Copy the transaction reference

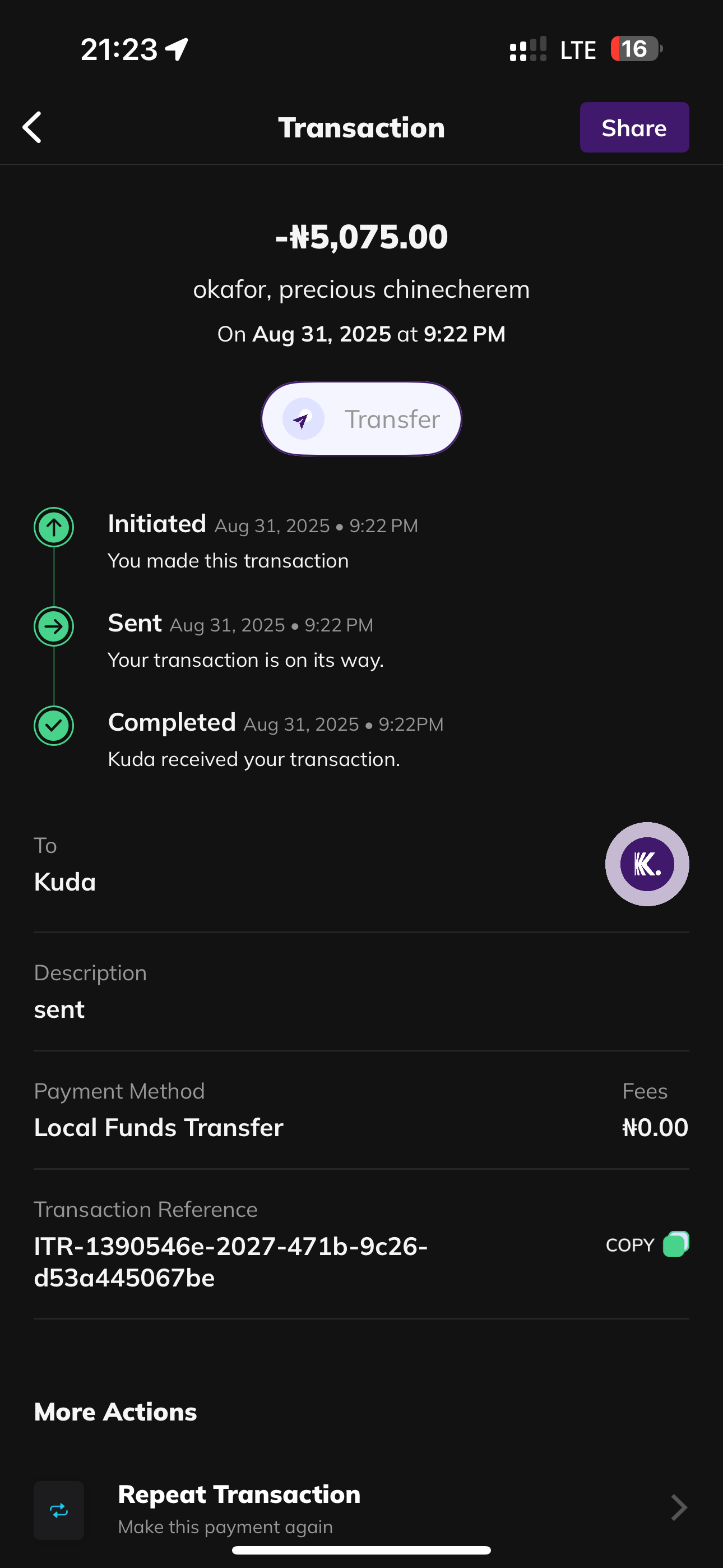pos(647,1245)
